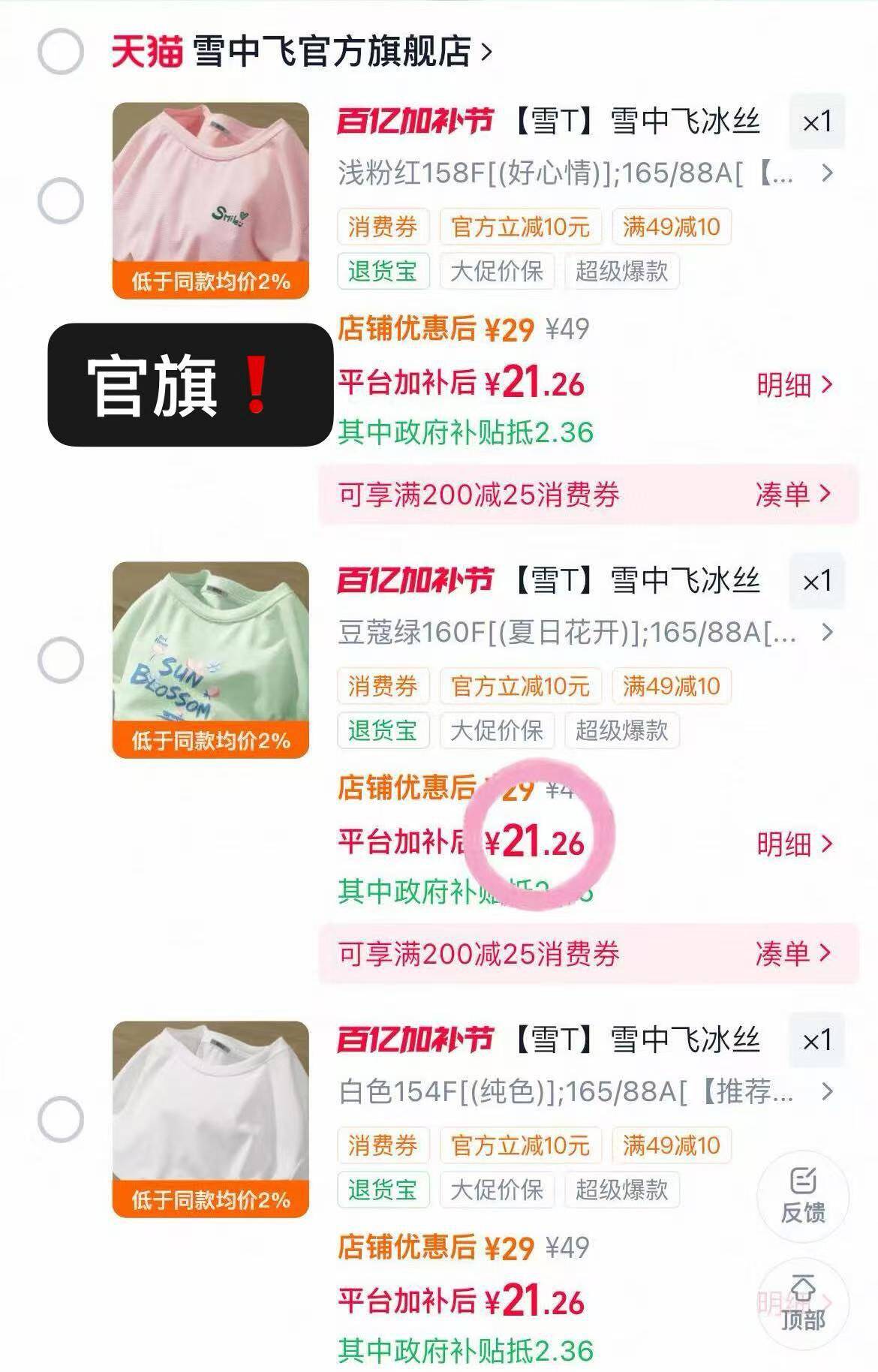The image size is (878, 1372).
Task: Tap 凑单 under the pink shirt coupon banner
Action: pos(792,495)
